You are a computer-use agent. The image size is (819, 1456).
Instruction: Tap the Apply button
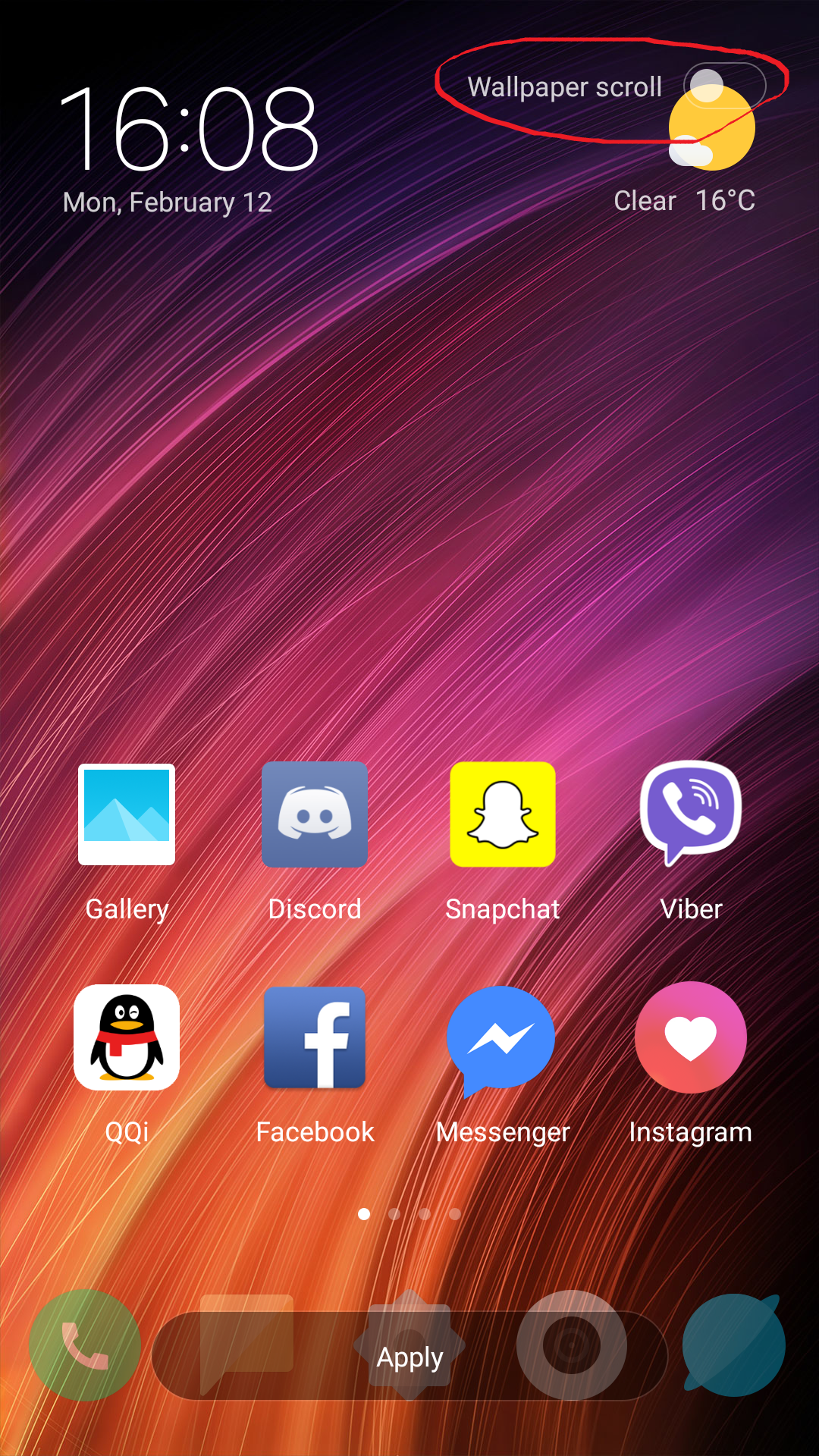click(409, 1356)
